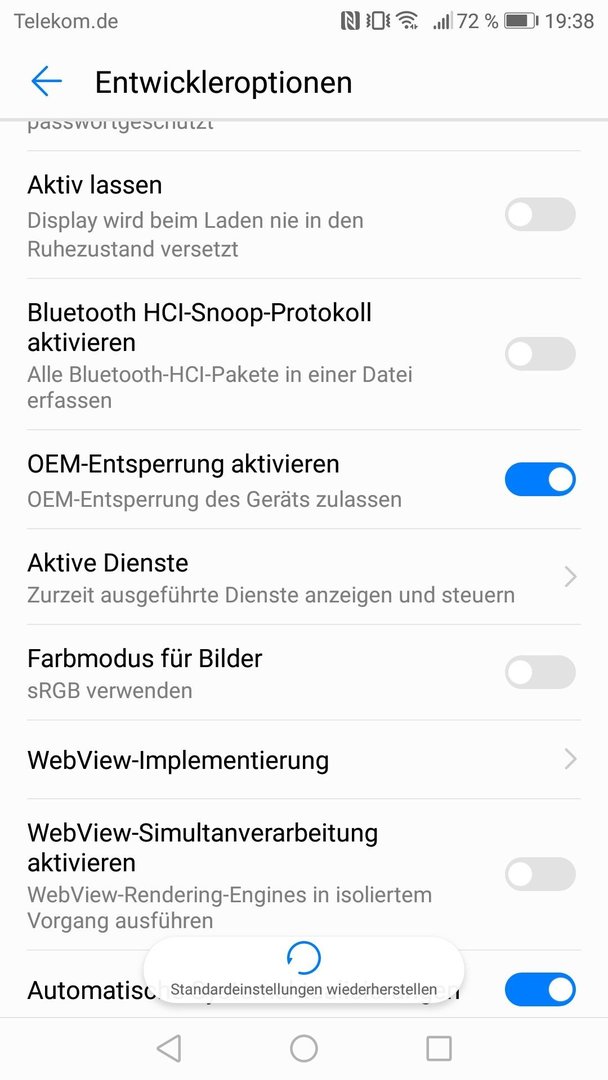The width and height of the screenshot is (608, 1080).
Task: Disable OEM-Entsperrung aktivieren
Action: [540, 479]
